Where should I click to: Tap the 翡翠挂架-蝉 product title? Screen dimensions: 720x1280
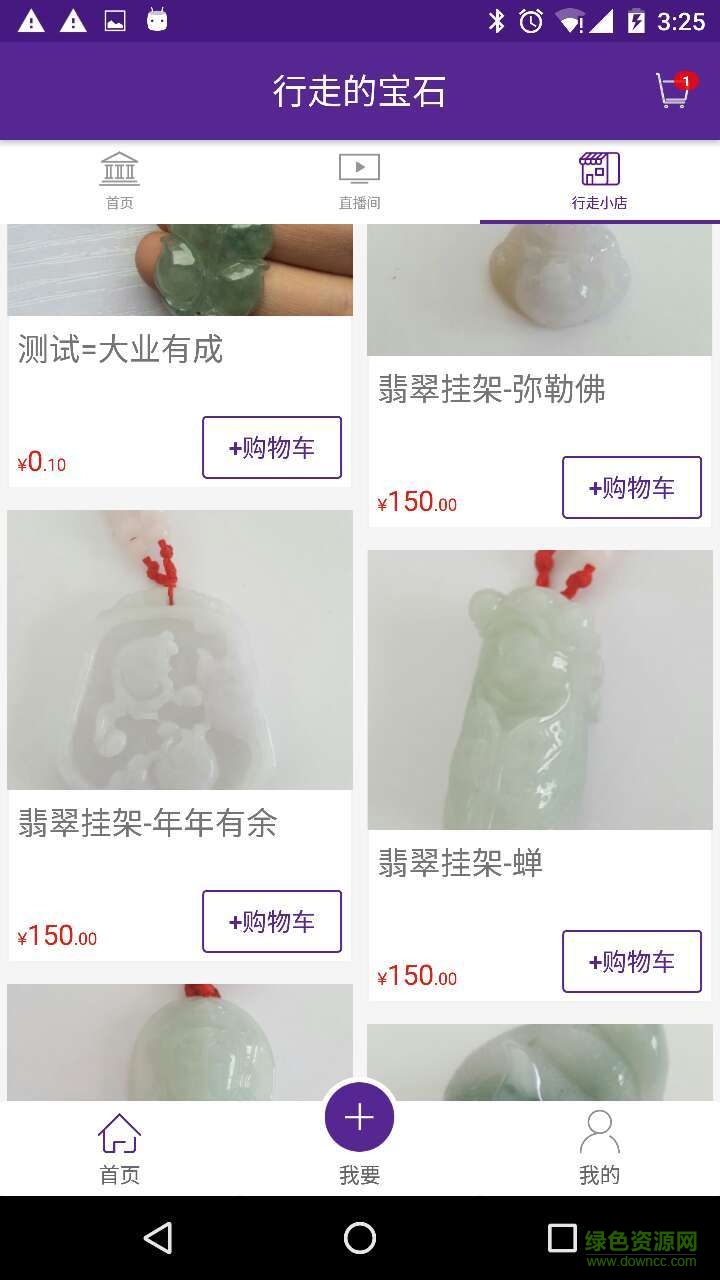click(460, 864)
